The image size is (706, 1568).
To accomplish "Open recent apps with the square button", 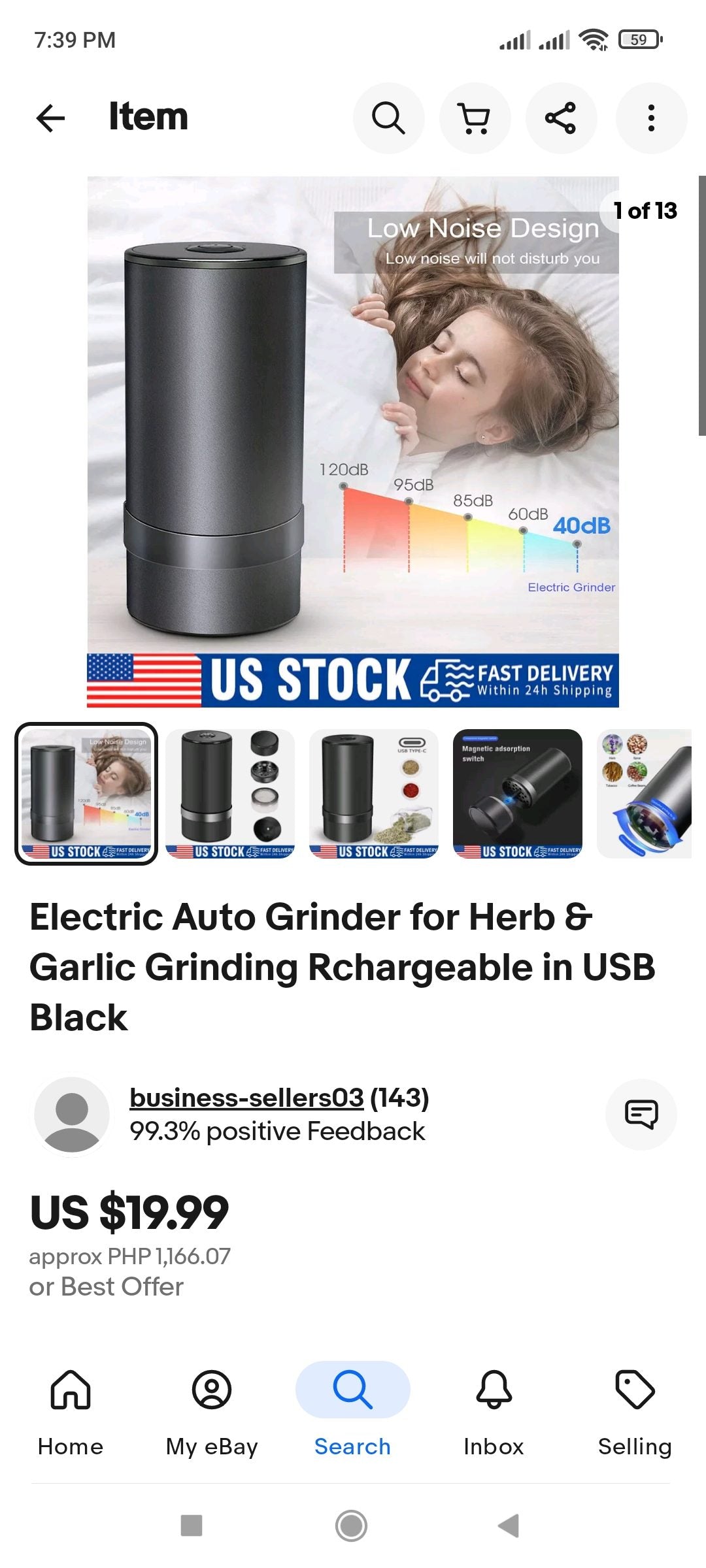I will (192, 1526).
